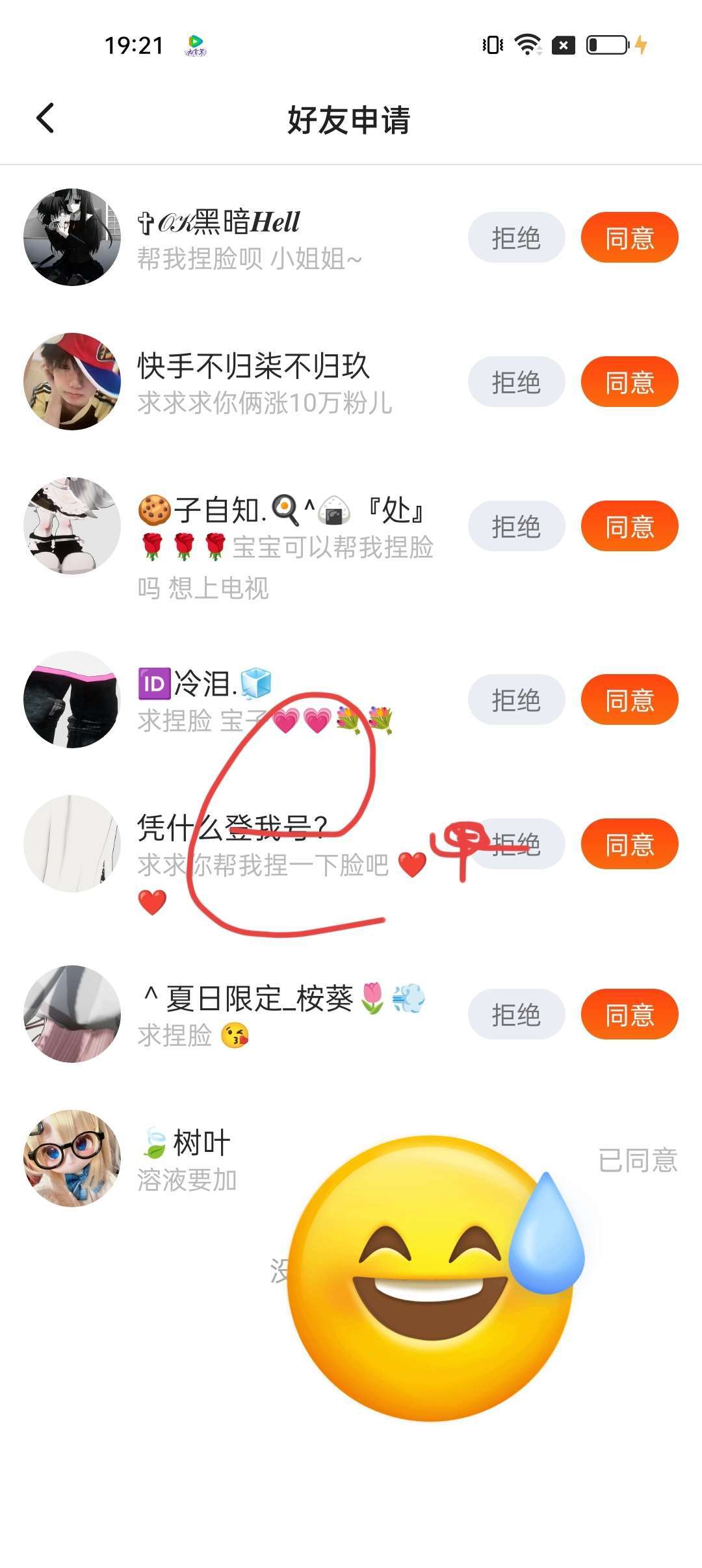Accept request from 快手不归柒不归玖
The width and height of the screenshot is (702, 1568).
(x=629, y=382)
